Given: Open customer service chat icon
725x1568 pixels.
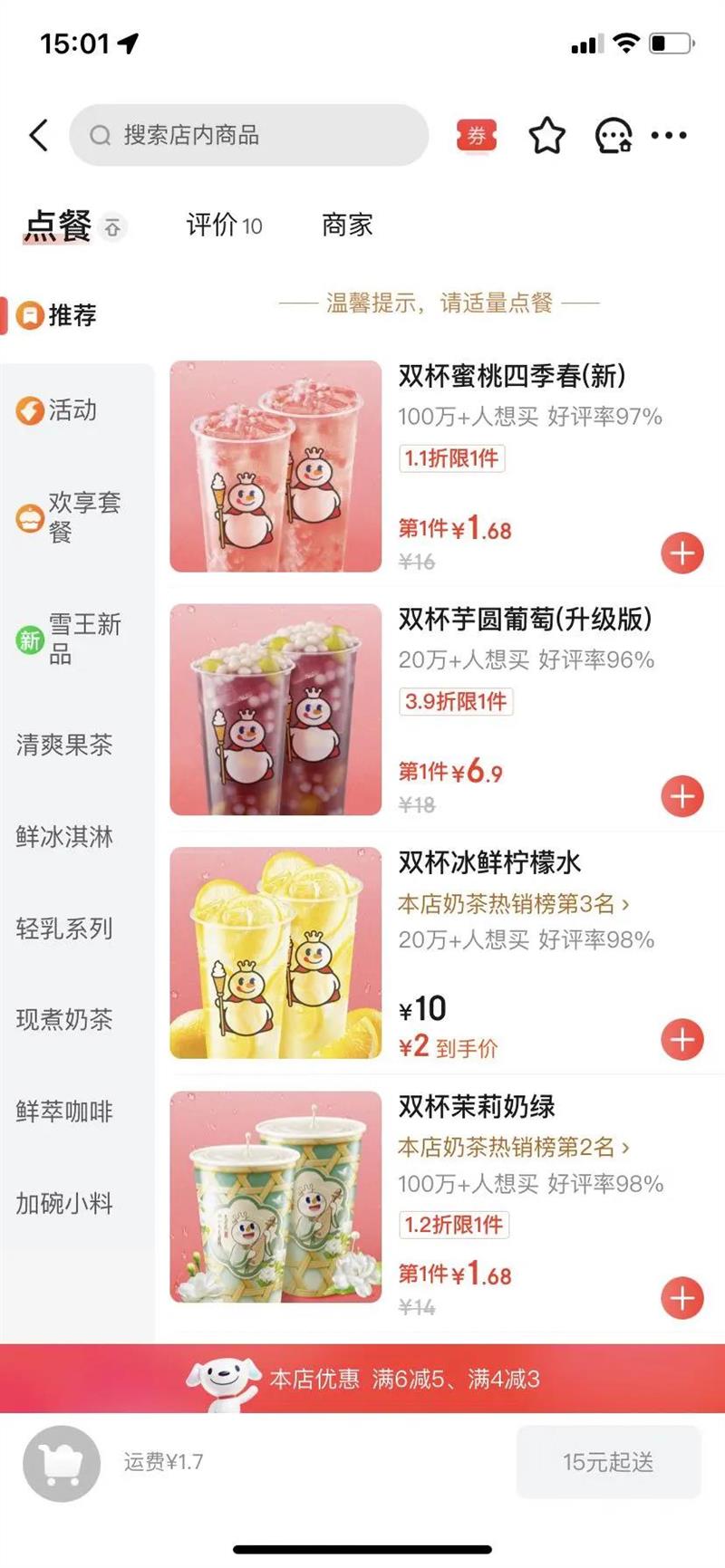Looking at the screenshot, I should tap(613, 136).
